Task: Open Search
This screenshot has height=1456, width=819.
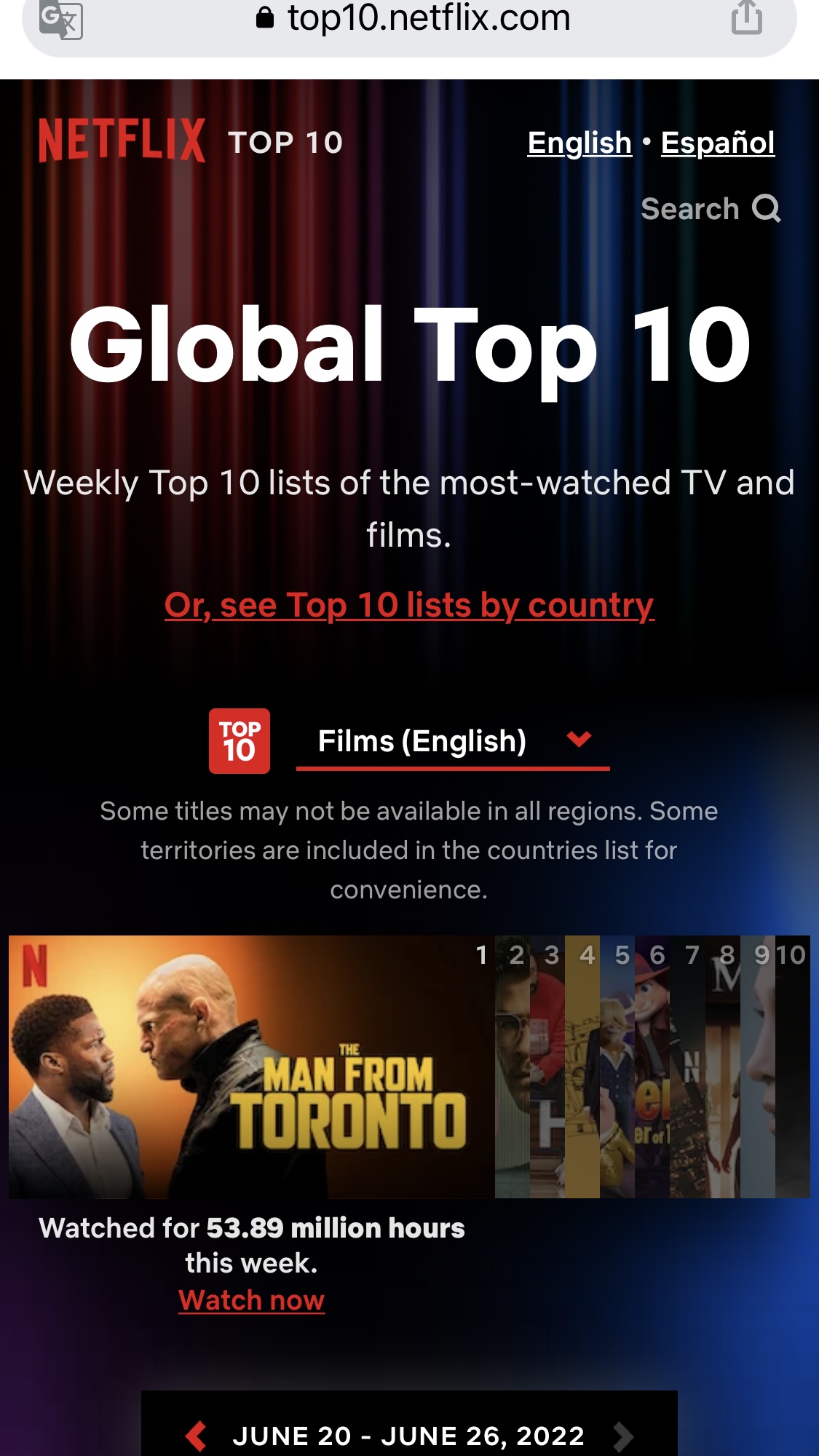Action: 711,209
